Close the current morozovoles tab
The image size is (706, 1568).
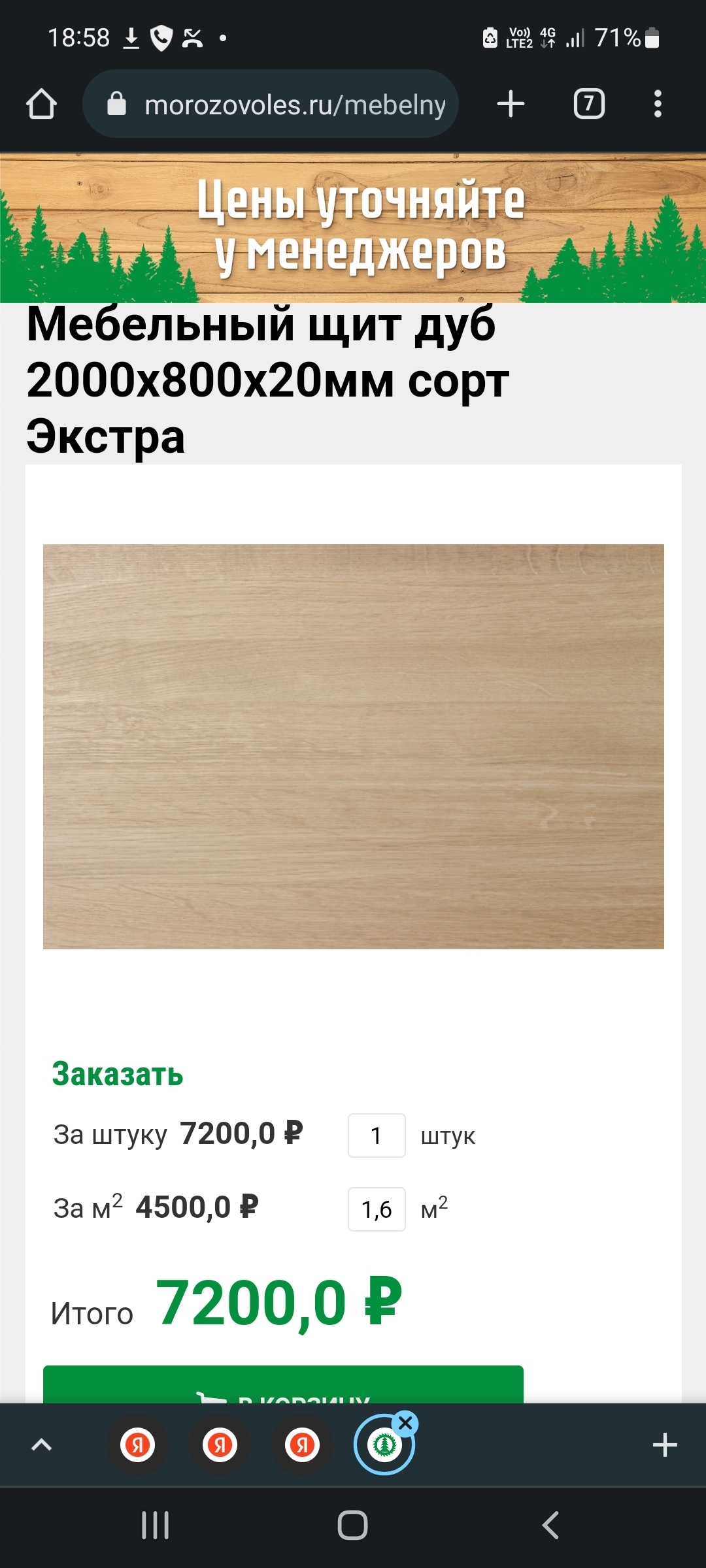[405, 1422]
